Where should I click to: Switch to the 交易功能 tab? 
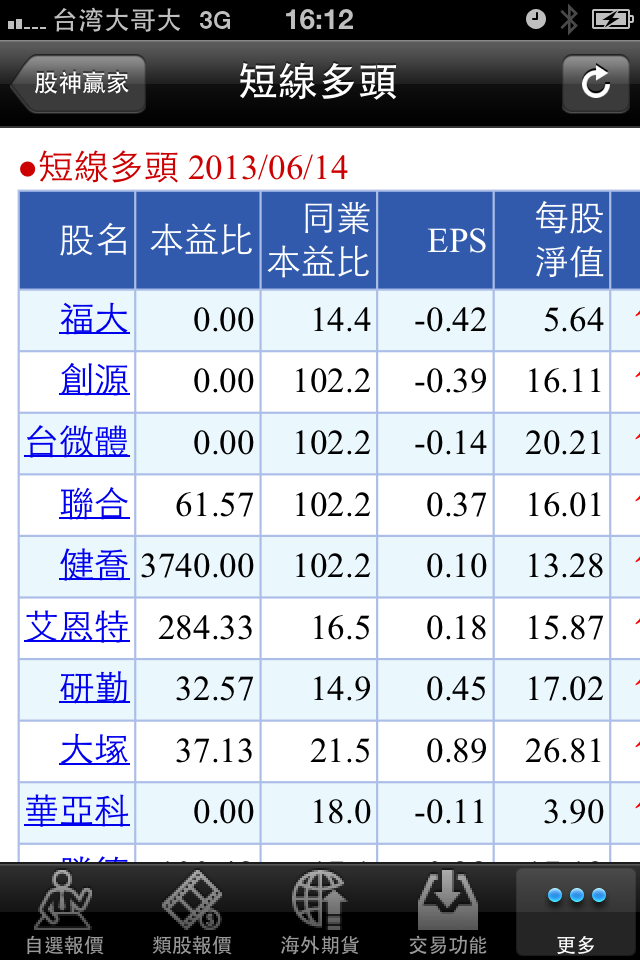tap(447, 912)
